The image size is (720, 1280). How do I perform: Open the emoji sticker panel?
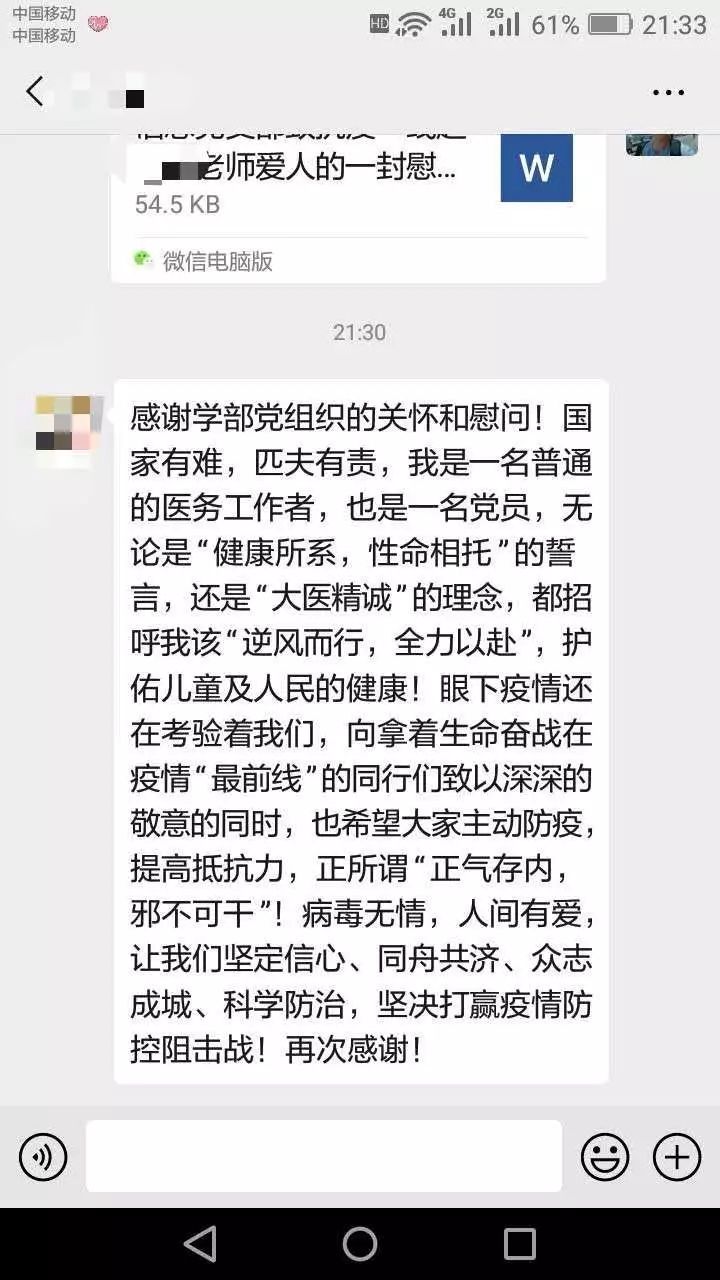pyautogui.click(x=605, y=1157)
